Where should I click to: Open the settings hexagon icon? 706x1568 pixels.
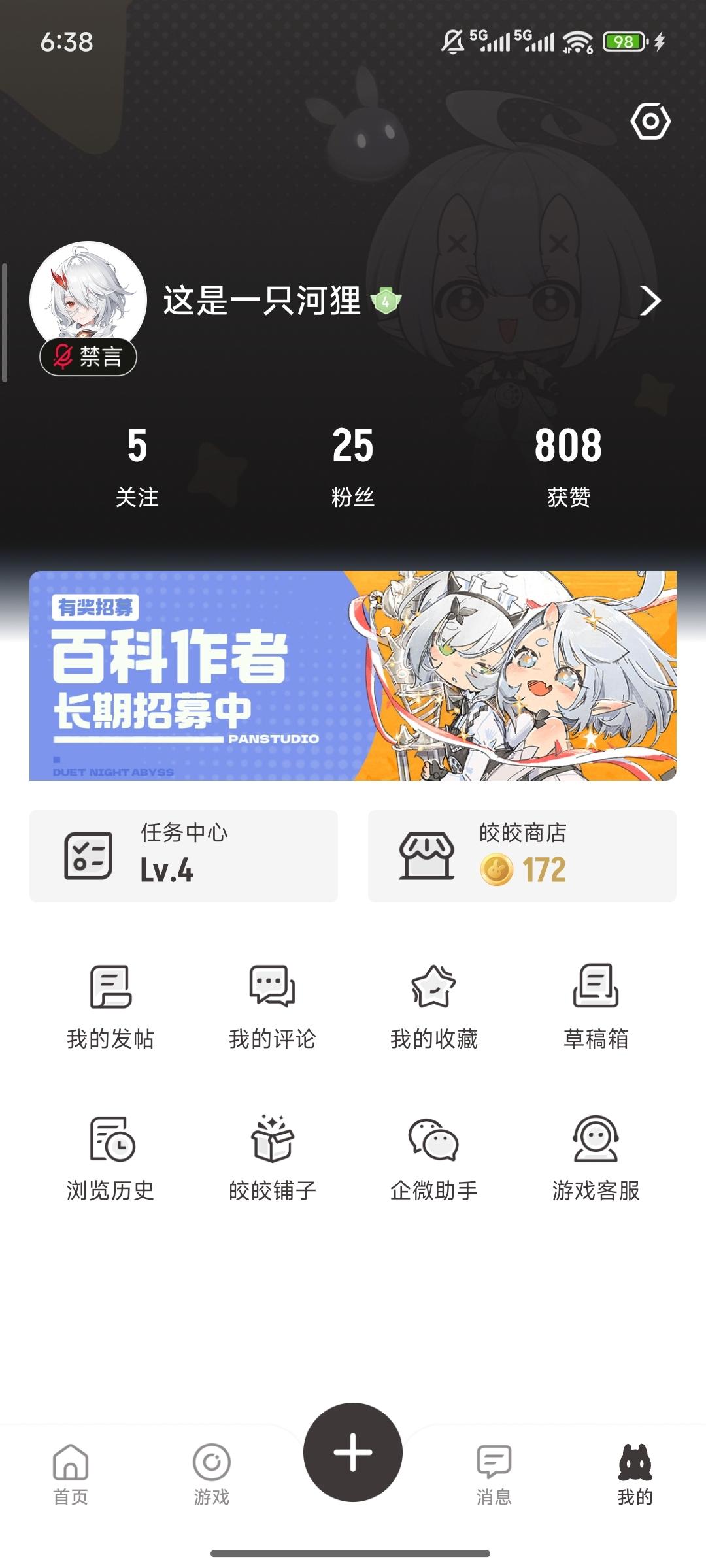[x=650, y=122]
